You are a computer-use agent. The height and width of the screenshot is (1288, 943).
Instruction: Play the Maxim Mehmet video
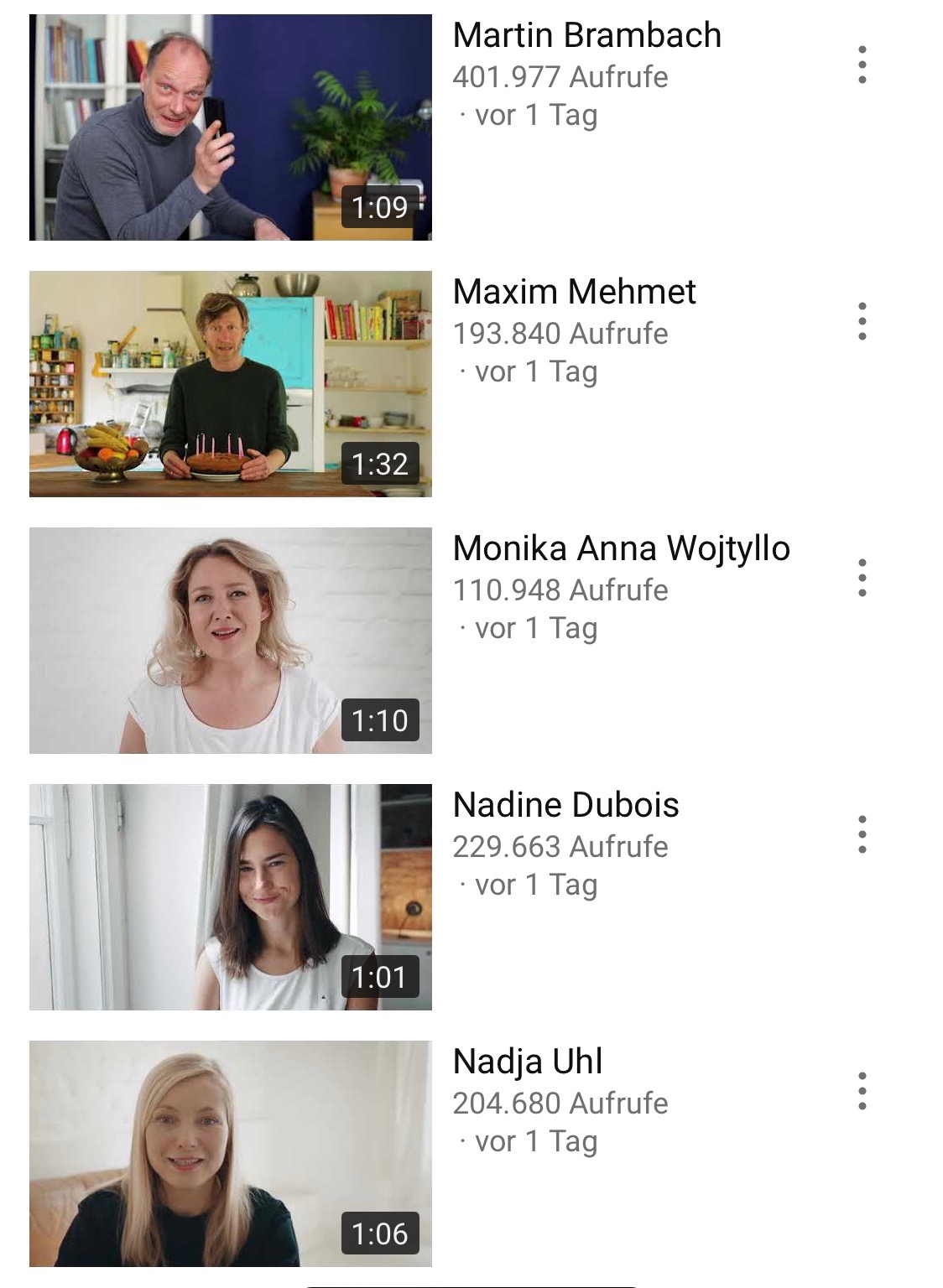pyautogui.click(x=231, y=384)
